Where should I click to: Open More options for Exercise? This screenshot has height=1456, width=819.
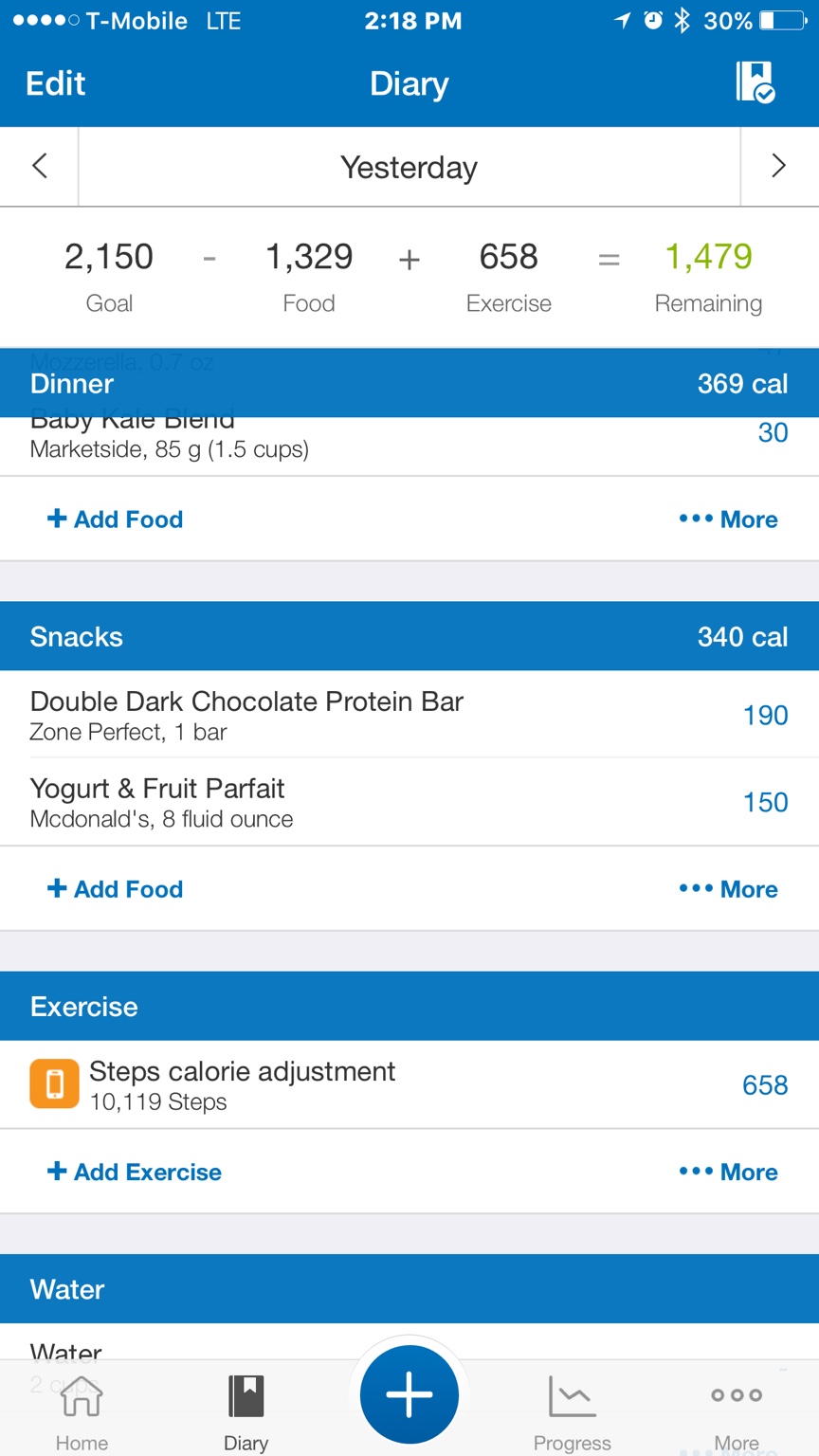point(728,1172)
